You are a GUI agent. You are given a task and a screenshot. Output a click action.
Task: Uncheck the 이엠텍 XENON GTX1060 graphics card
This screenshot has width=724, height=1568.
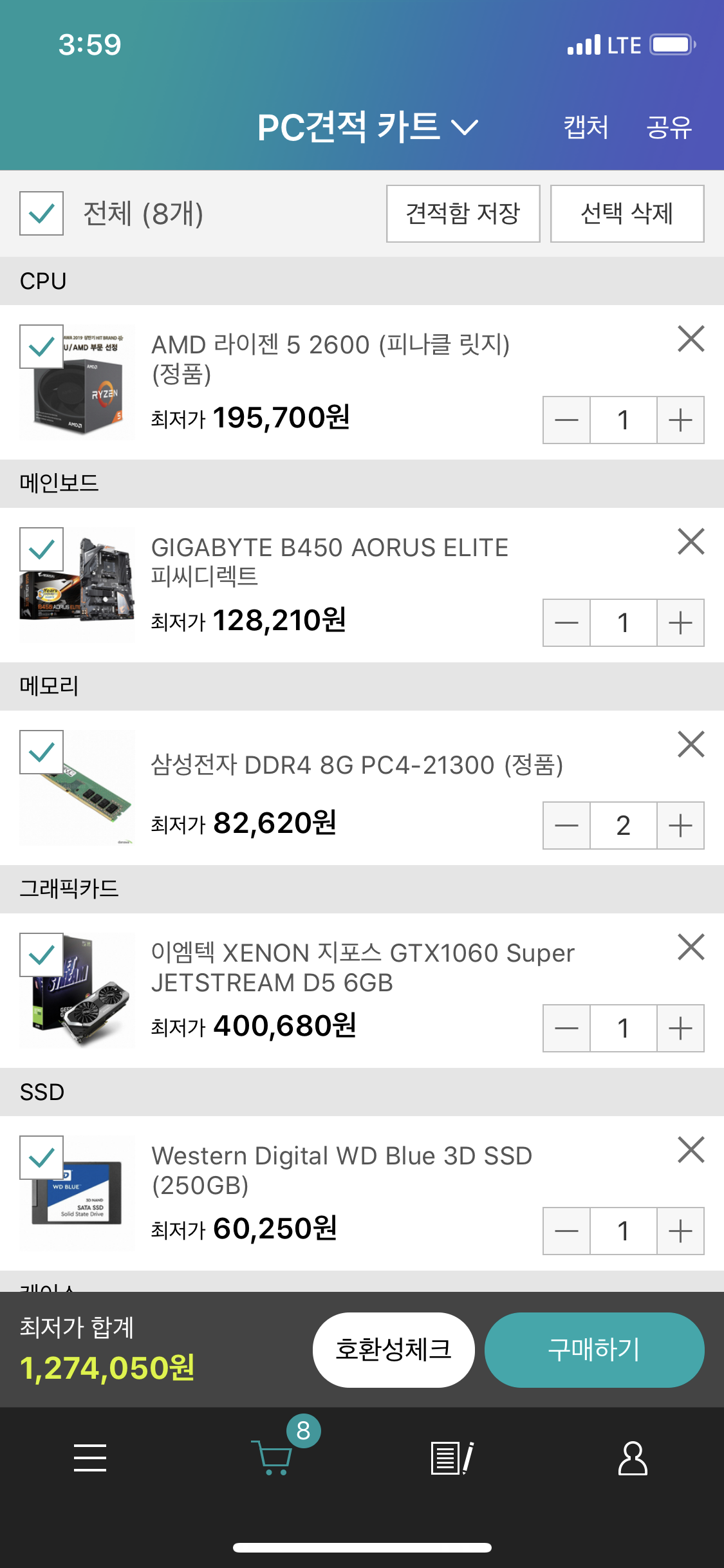coord(42,955)
